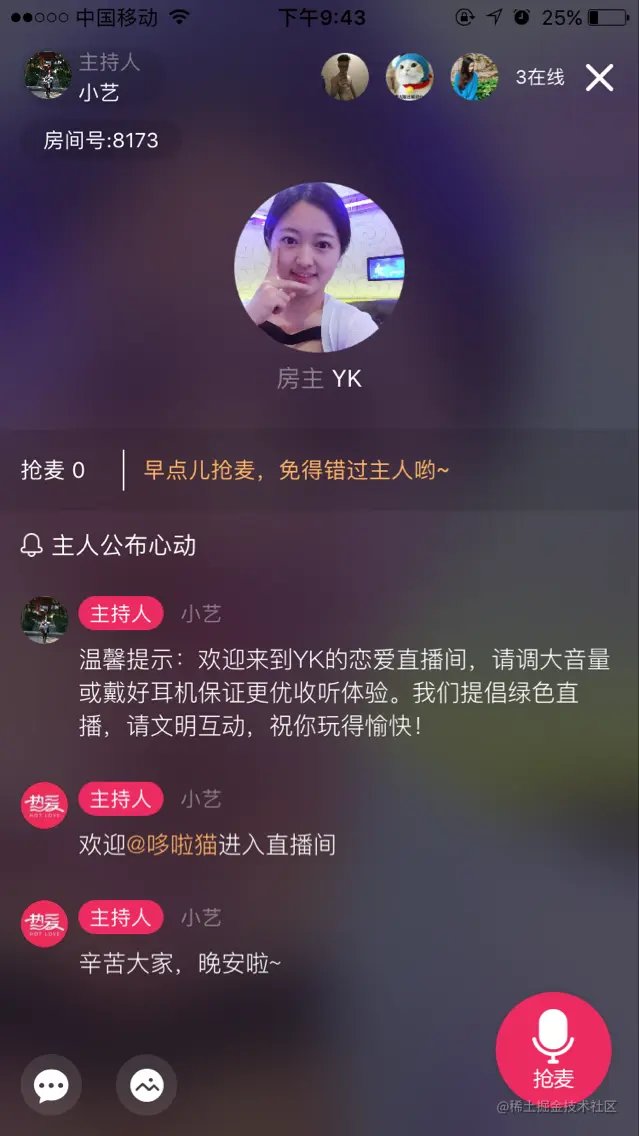Open the round icon beside the chat bubble
The height and width of the screenshot is (1136, 639).
pos(147,1085)
